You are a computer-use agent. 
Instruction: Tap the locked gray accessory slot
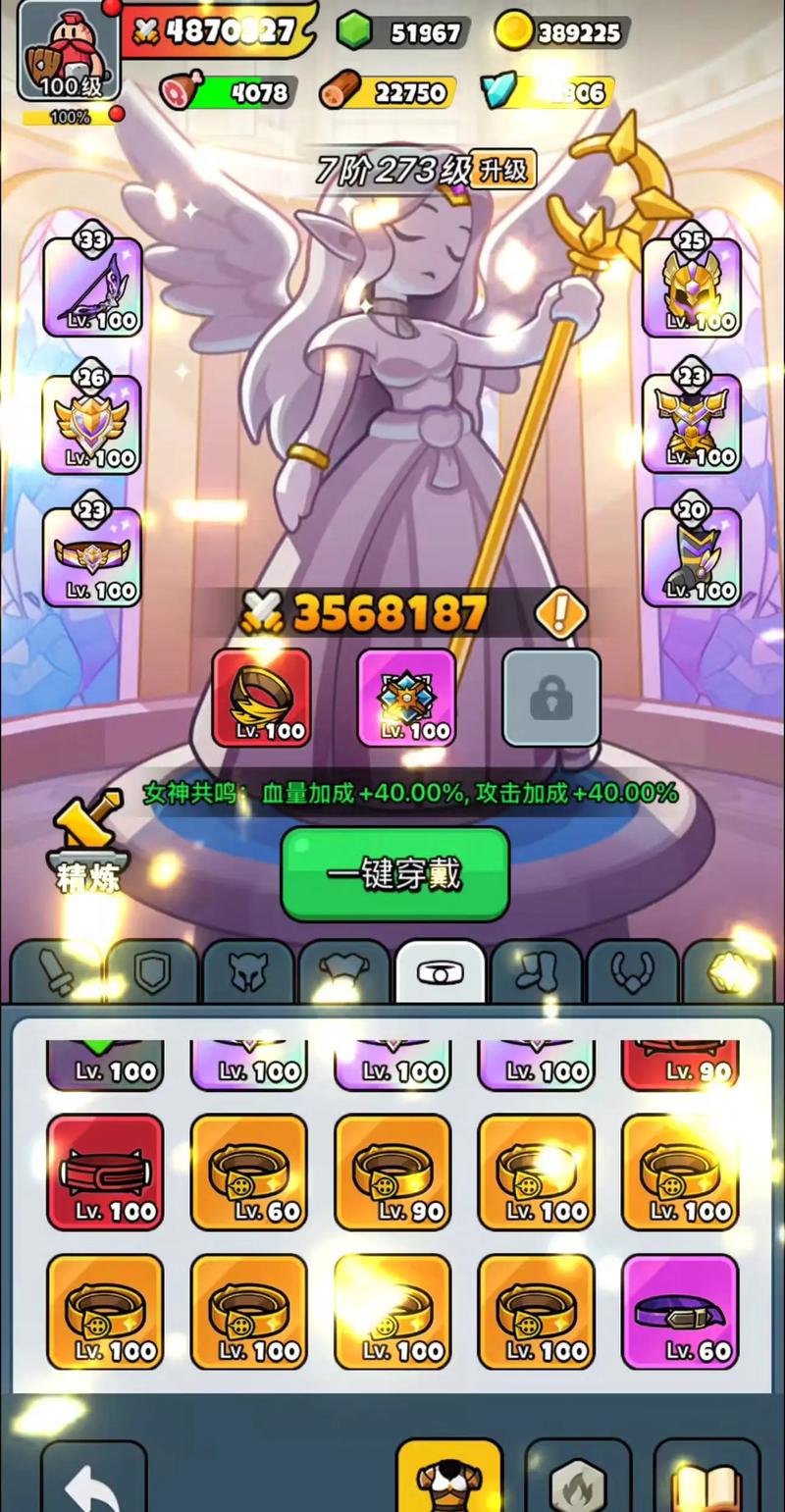click(x=550, y=697)
